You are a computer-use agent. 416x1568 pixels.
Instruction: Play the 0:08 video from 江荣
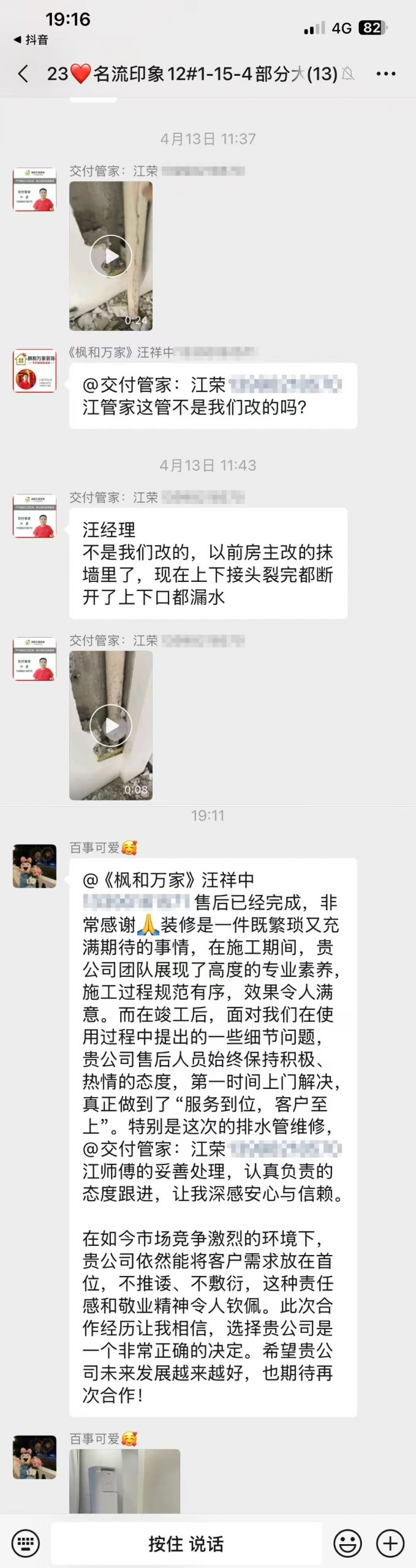pos(111,725)
